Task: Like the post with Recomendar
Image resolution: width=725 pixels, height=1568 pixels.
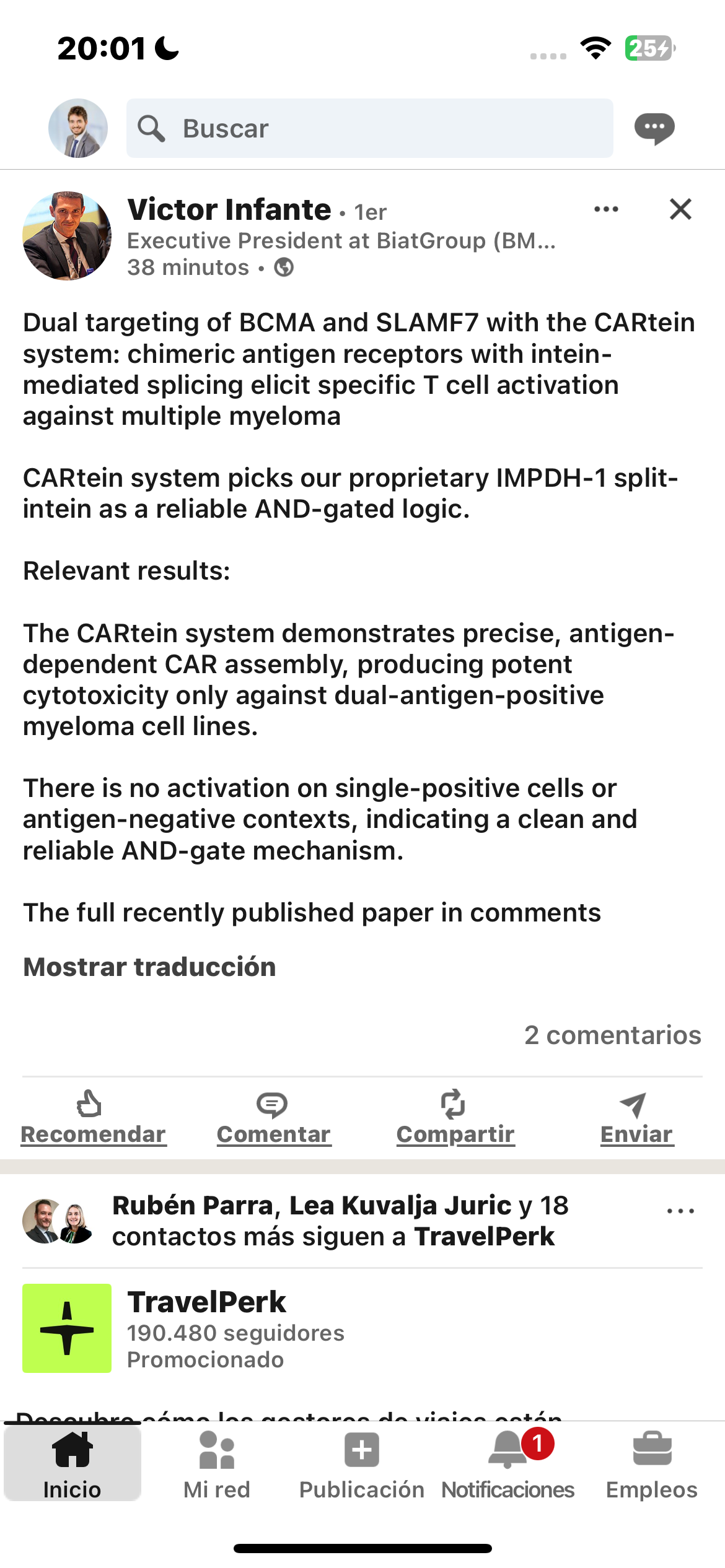Action: click(93, 1118)
